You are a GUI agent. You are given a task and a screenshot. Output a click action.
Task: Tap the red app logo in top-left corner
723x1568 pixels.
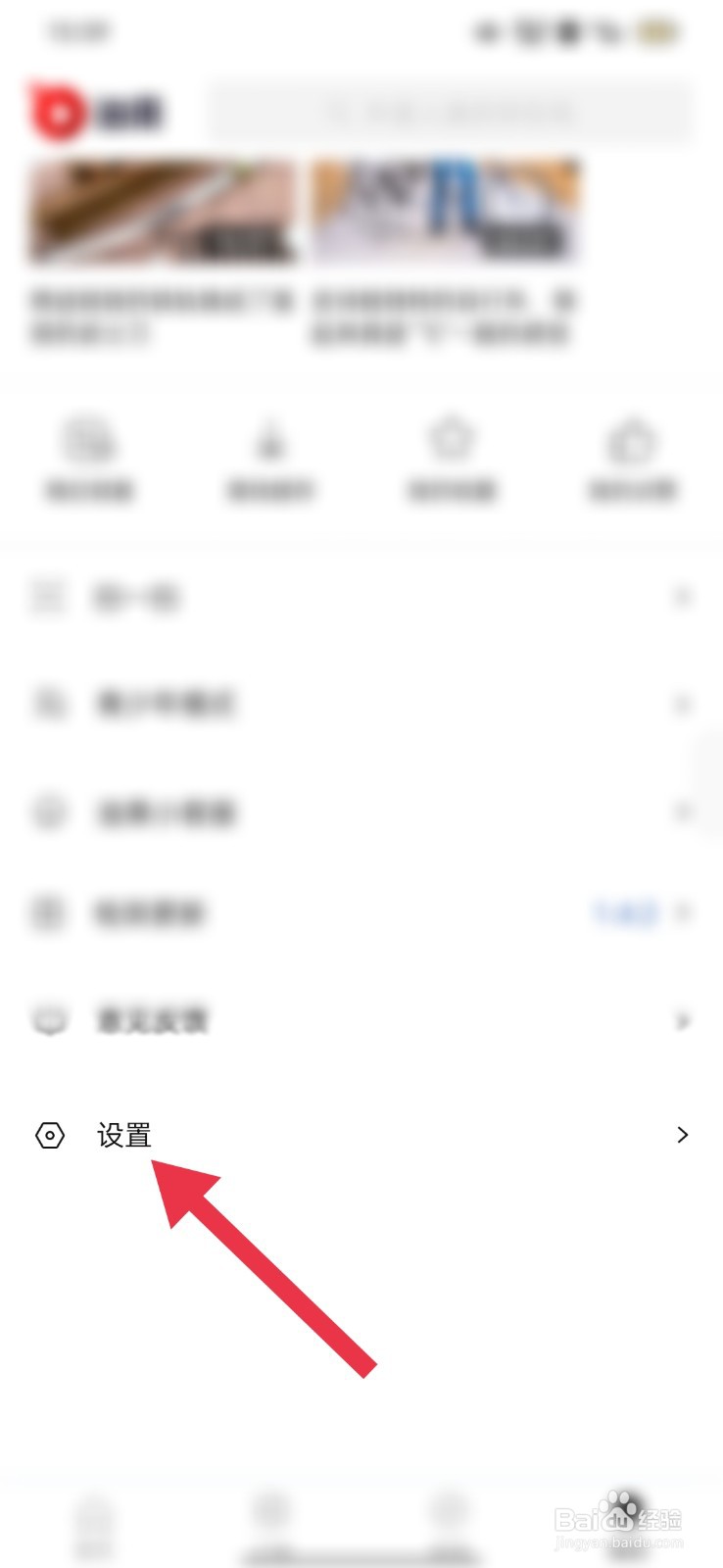[x=54, y=111]
